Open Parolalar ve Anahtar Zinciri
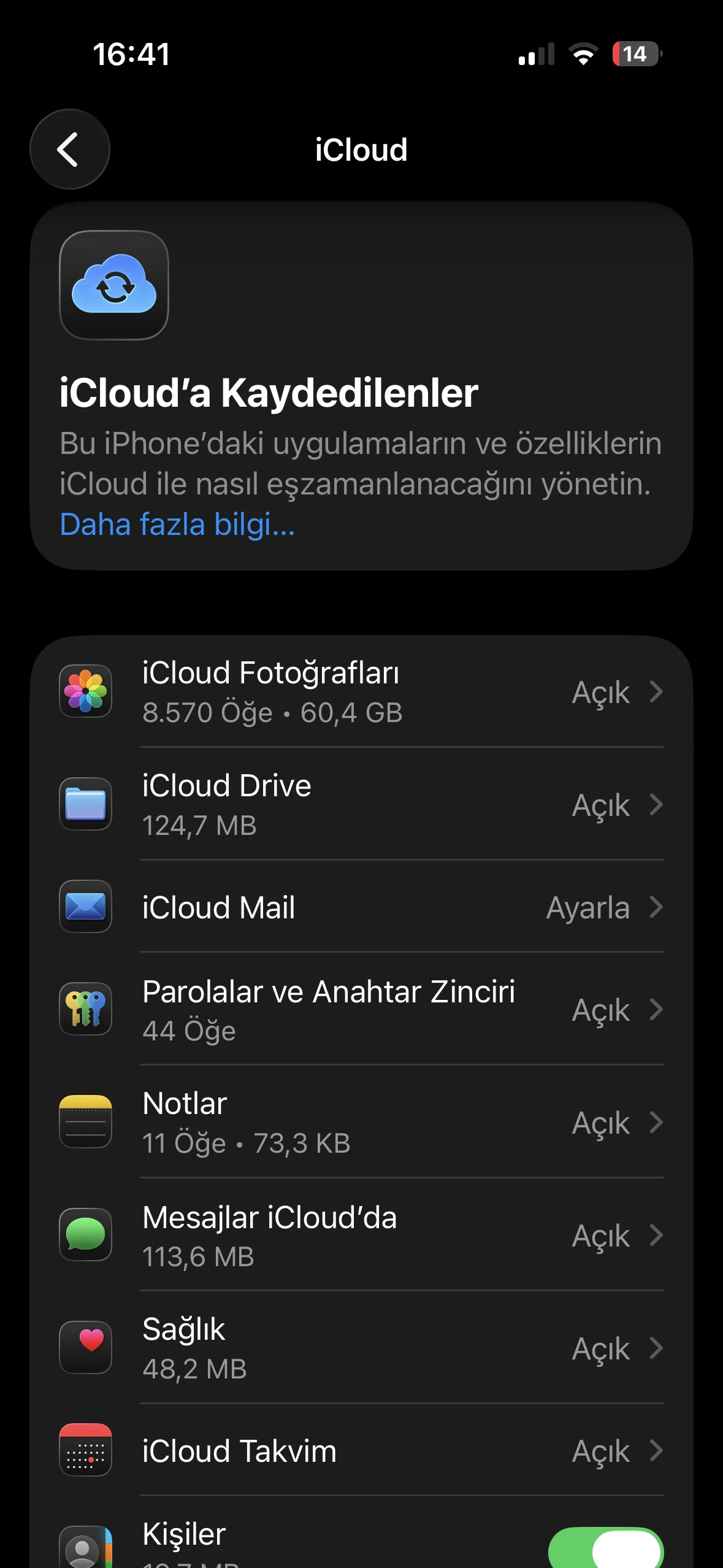Viewport: 723px width, 1568px height. [x=361, y=1010]
